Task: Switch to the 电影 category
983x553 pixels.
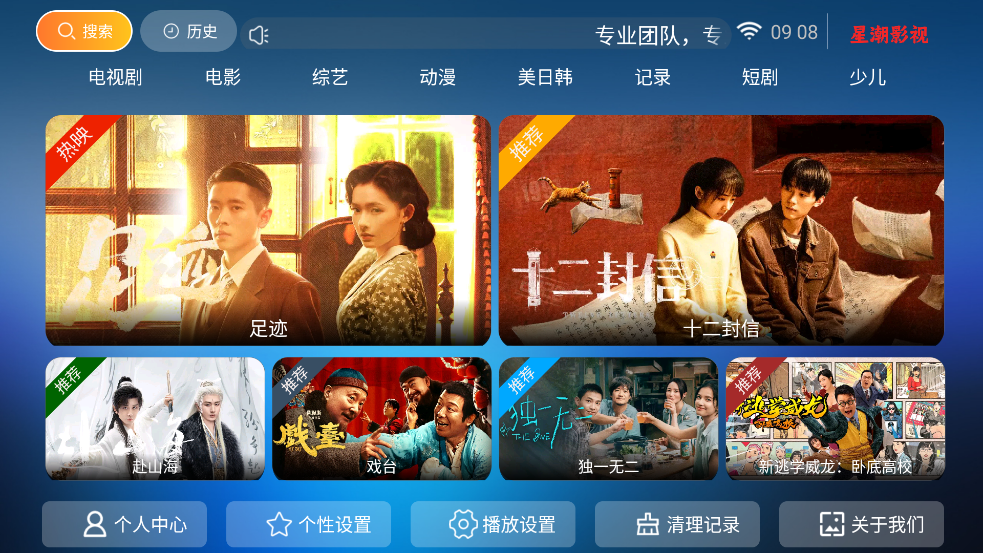Action: click(223, 77)
